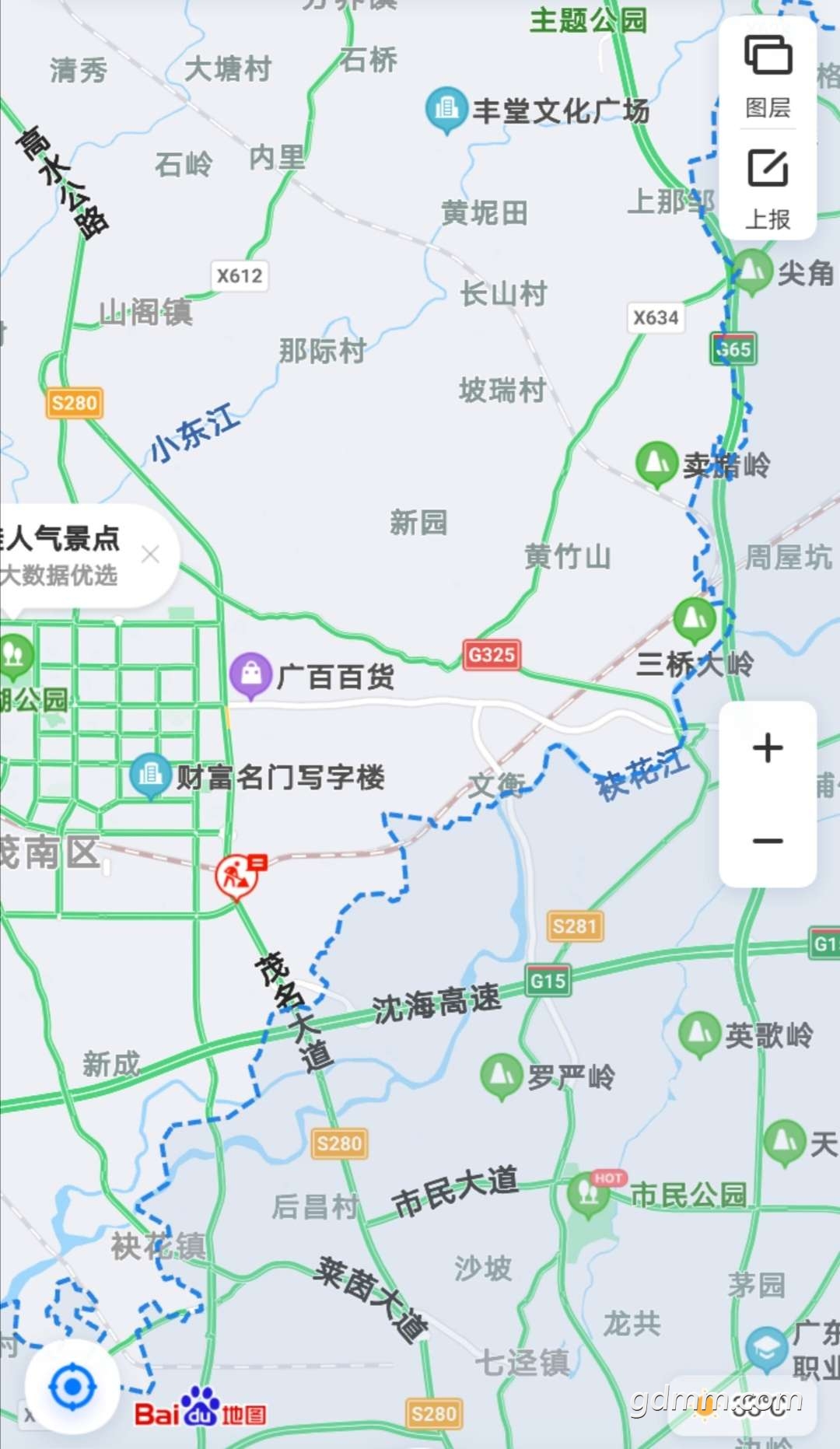Dismiss the 人气景点 popup bubble
The width and height of the screenshot is (840, 1449).
(150, 555)
